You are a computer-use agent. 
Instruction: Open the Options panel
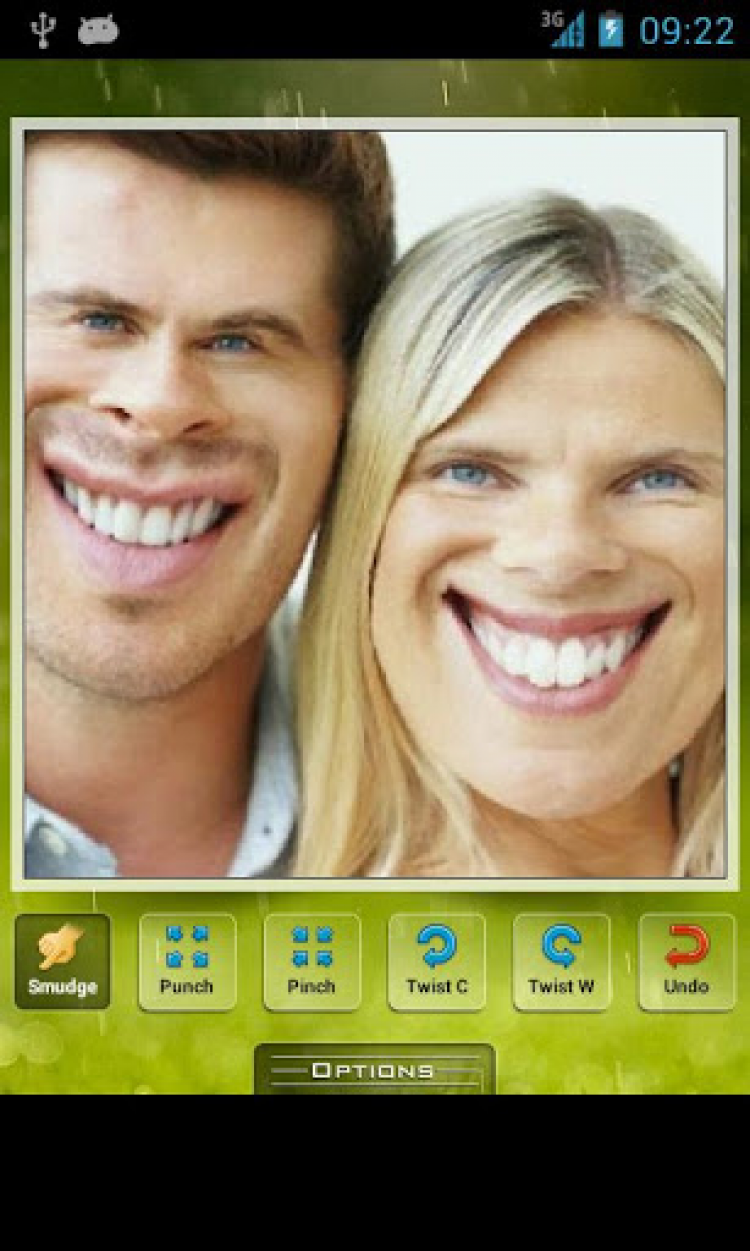point(374,1070)
